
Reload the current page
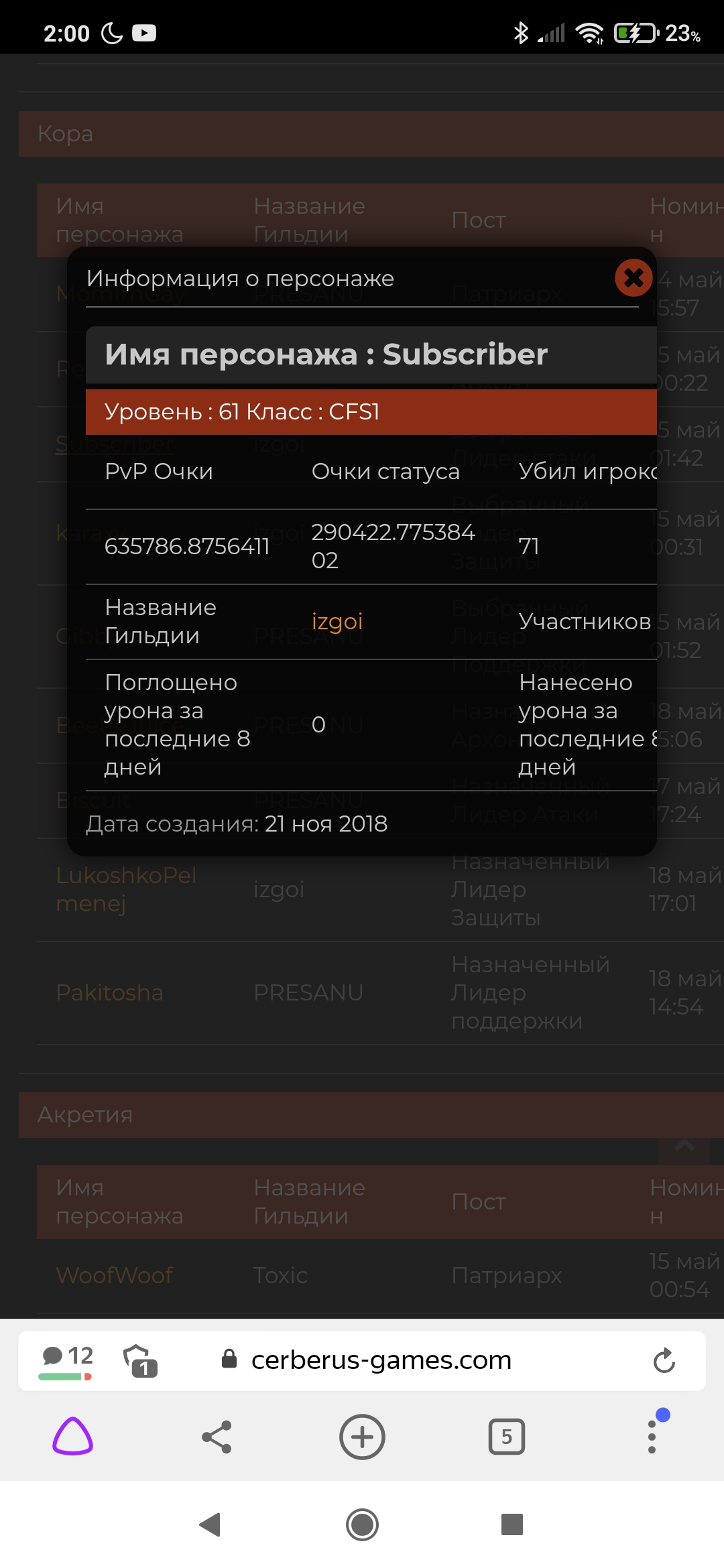(x=664, y=1360)
